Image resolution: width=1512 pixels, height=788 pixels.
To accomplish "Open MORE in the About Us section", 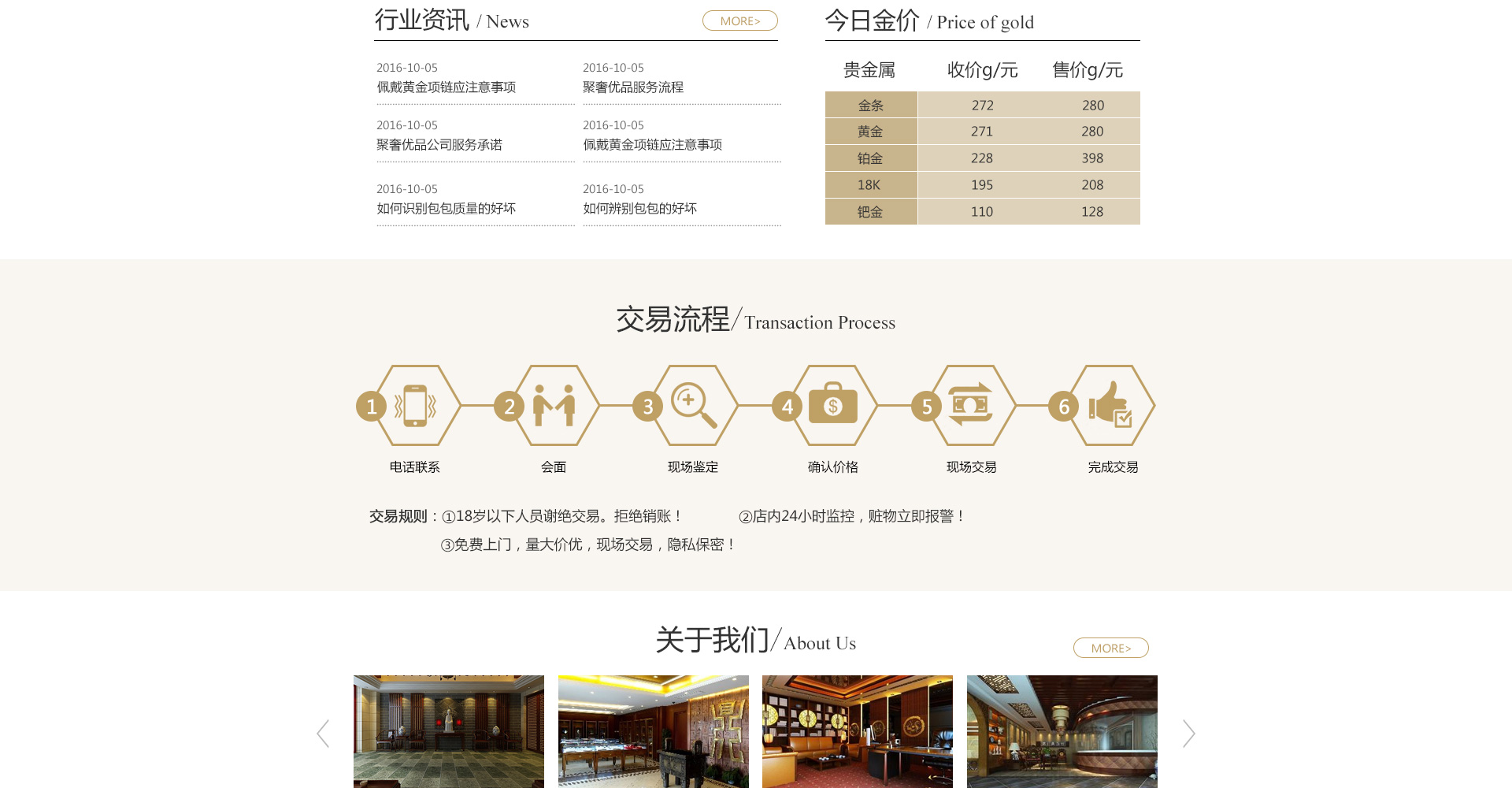I will point(1110,648).
